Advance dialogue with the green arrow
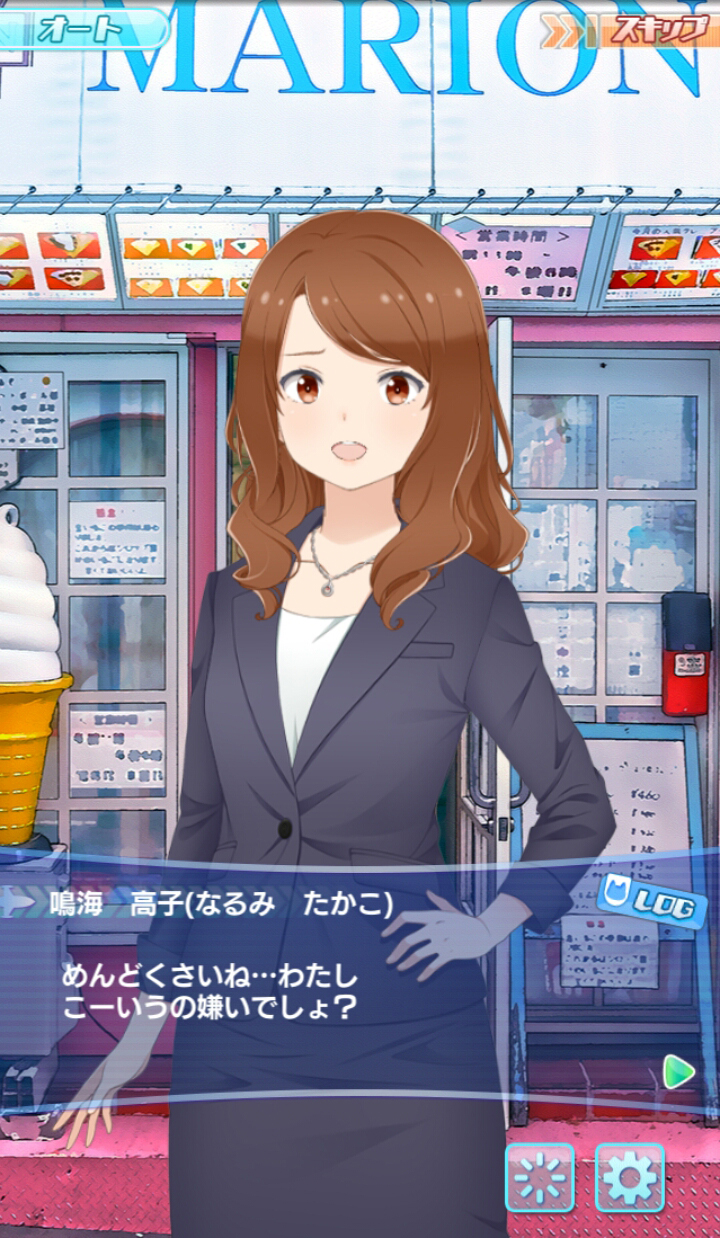Viewport: 720px width, 1238px height. click(678, 1072)
